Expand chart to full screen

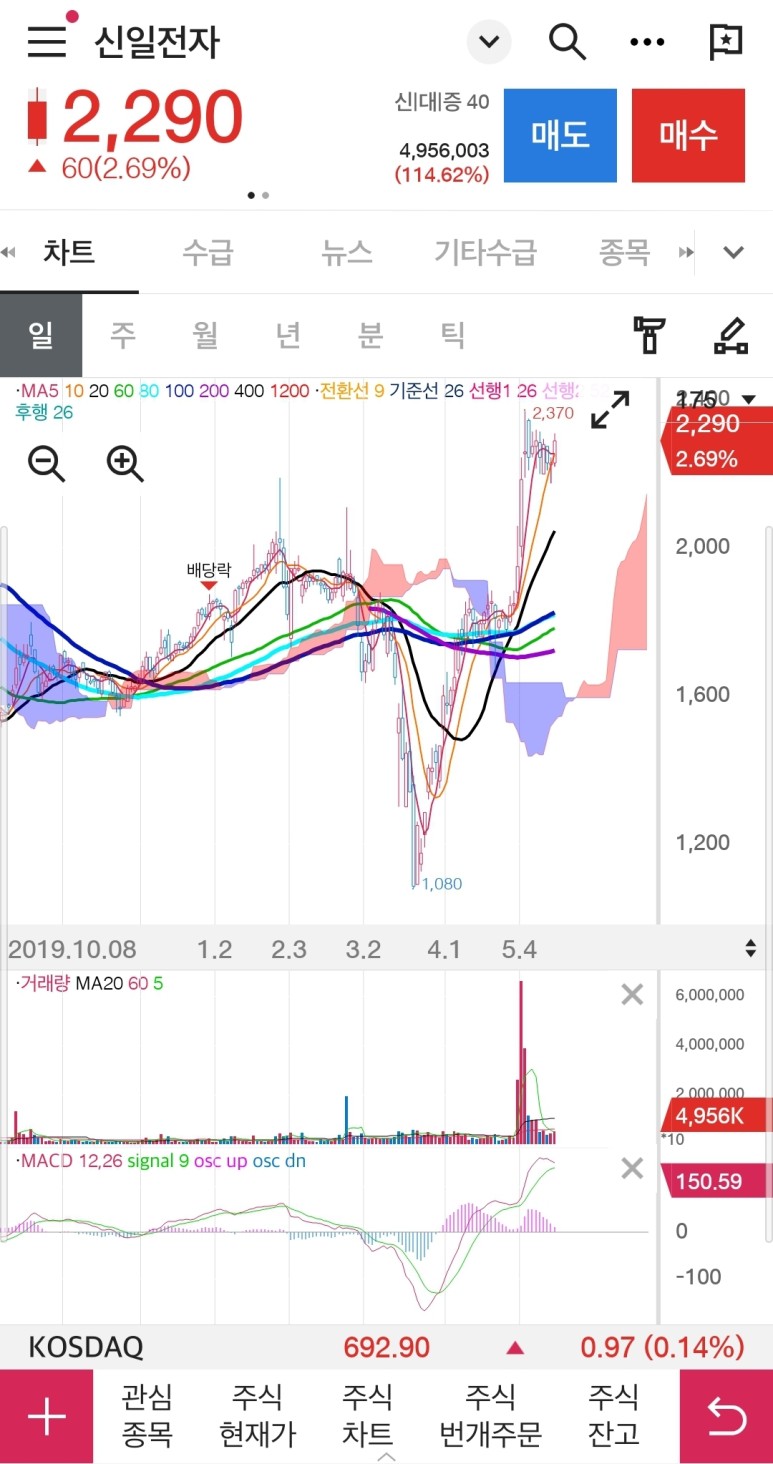[610, 410]
